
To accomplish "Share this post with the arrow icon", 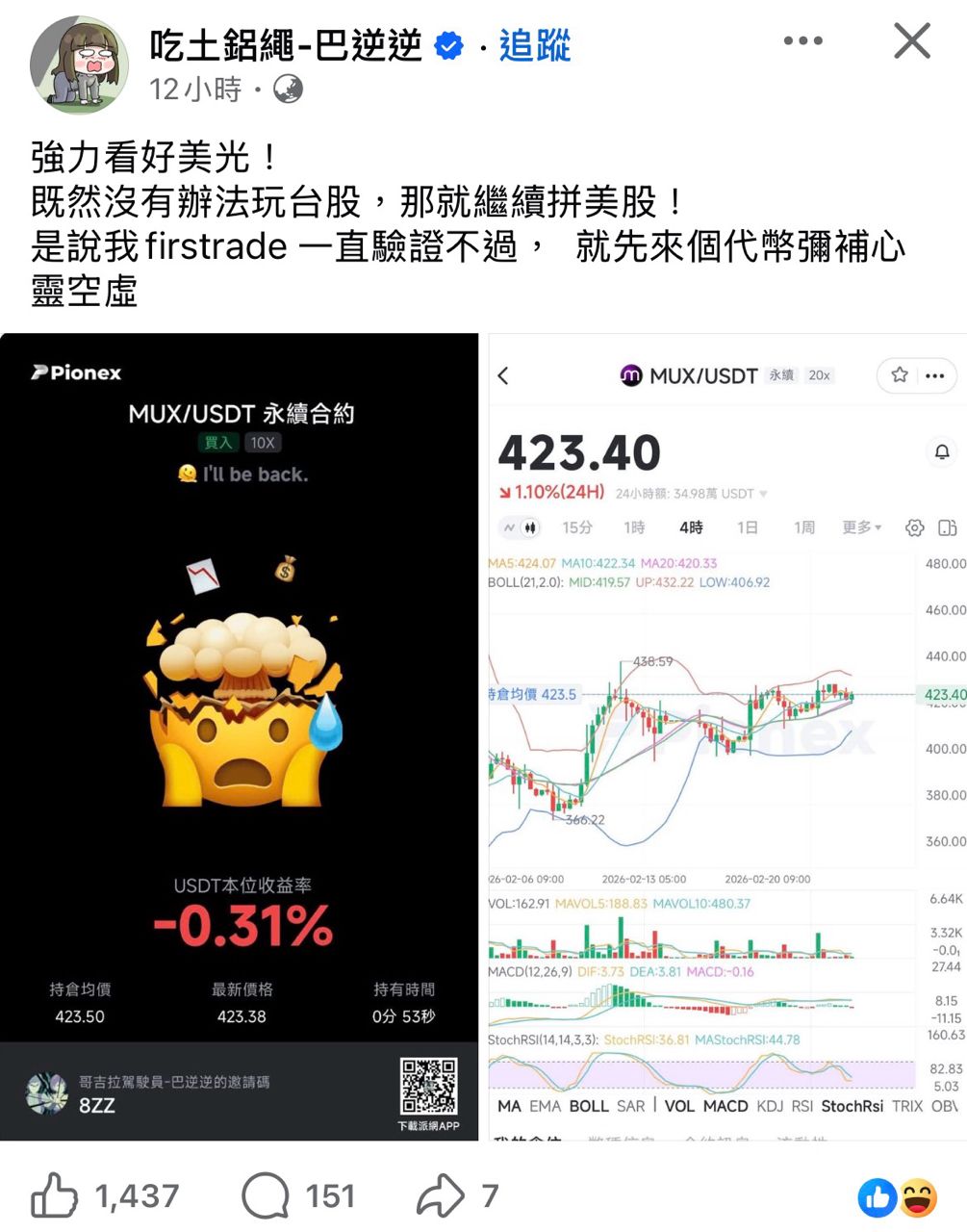I will coord(440,1196).
